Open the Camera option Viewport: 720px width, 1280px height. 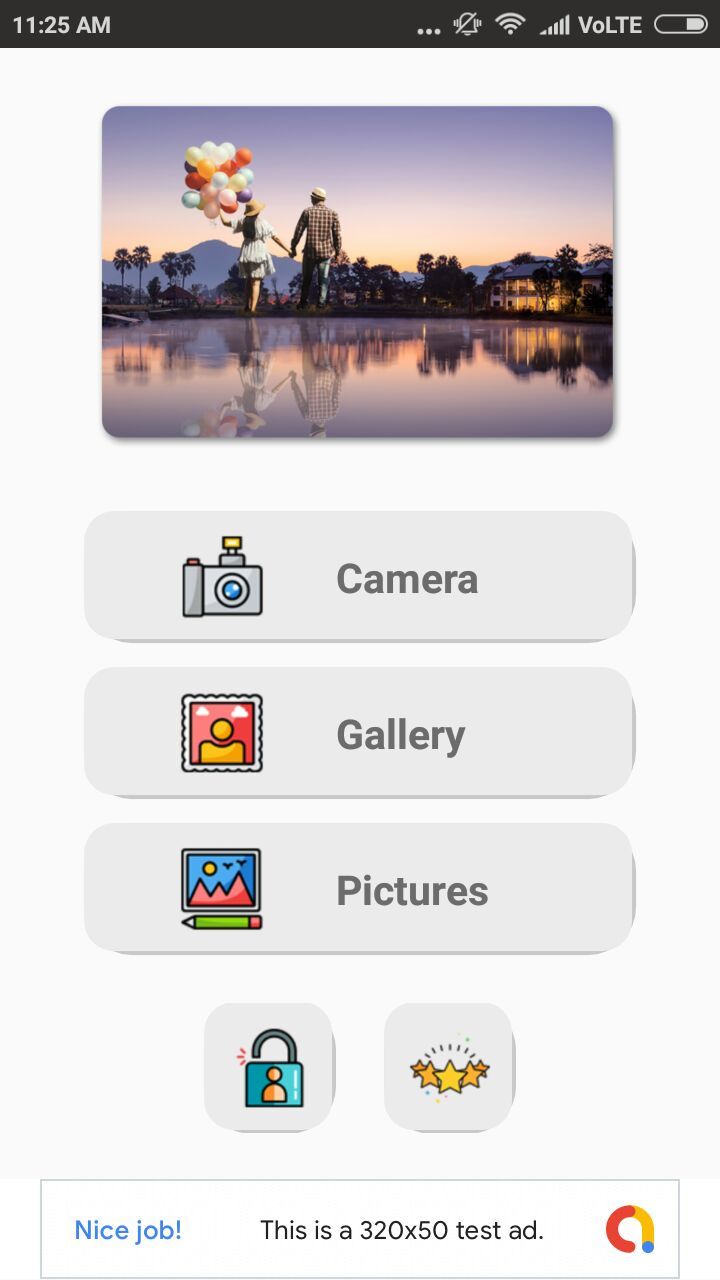[359, 576]
